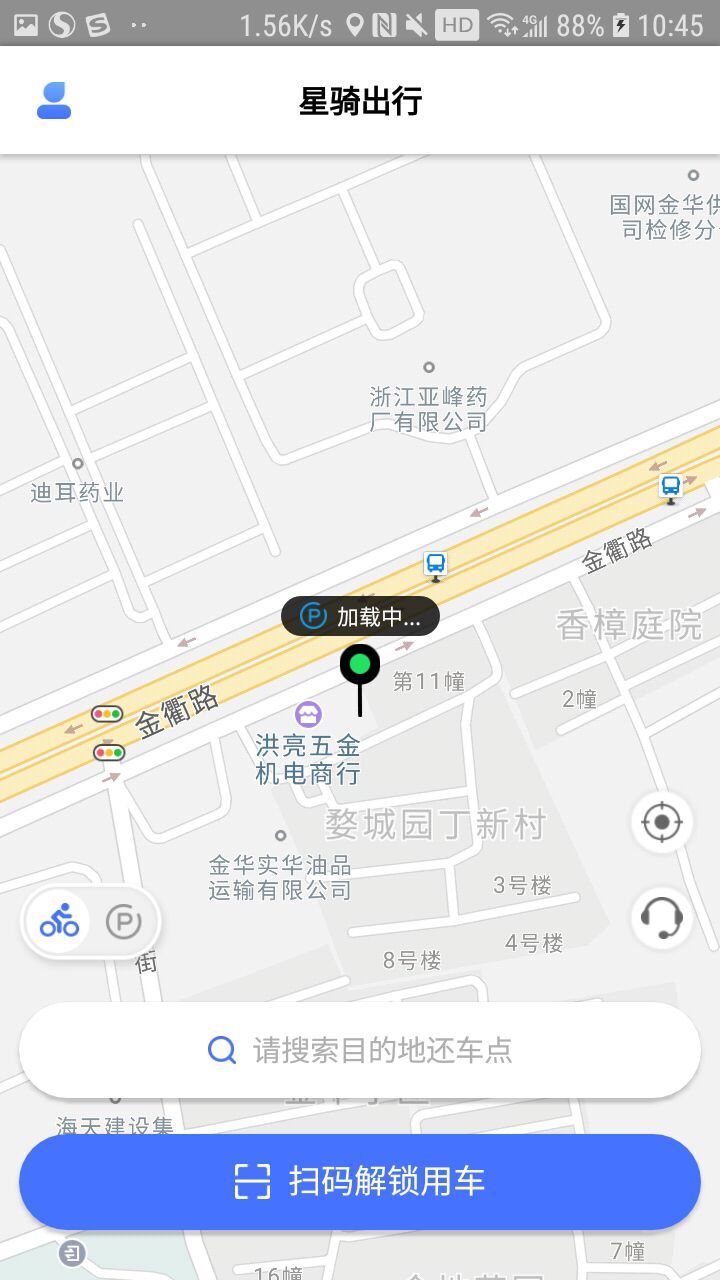The height and width of the screenshot is (1280, 720).
Task: Tap the QR scan icon inside the unlock button
Action: click(252, 1181)
